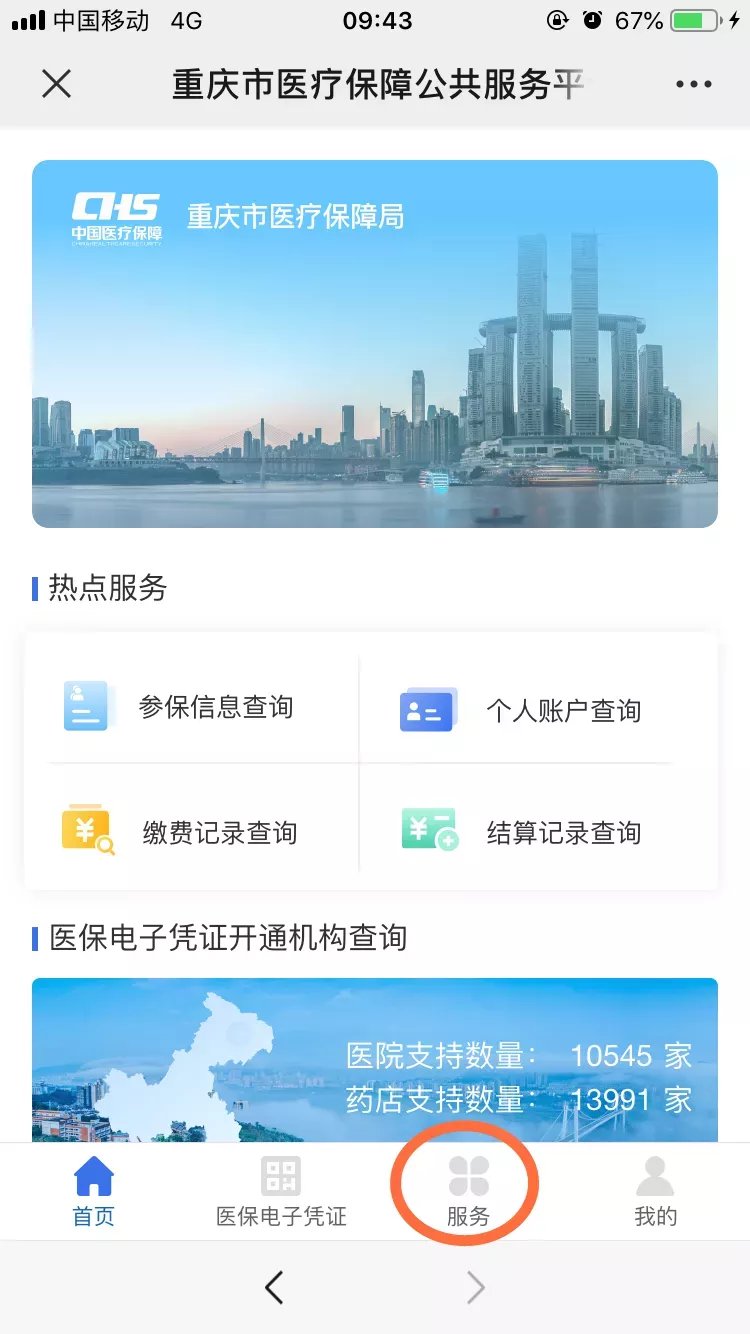Open the three-dot overflow menu
The height and width of the screenshot is (1334, 750).
tap(693, 85)
